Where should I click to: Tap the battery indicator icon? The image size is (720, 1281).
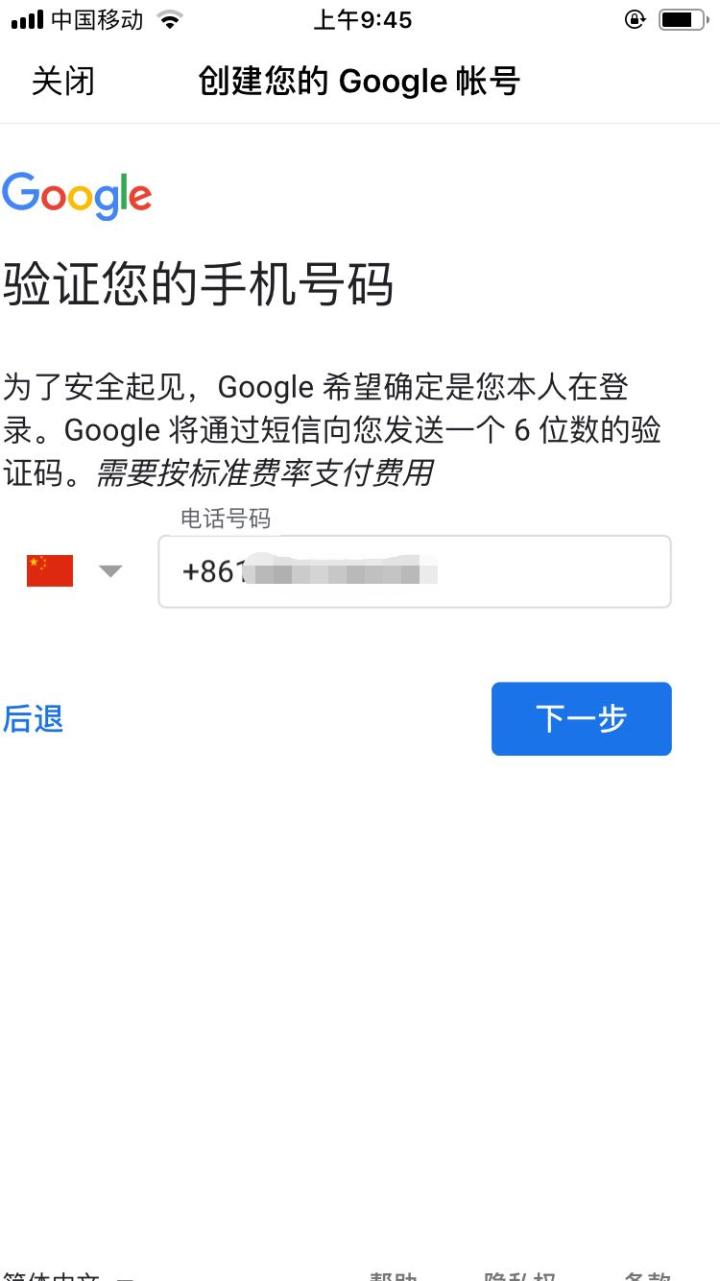[x=682, y=17]
